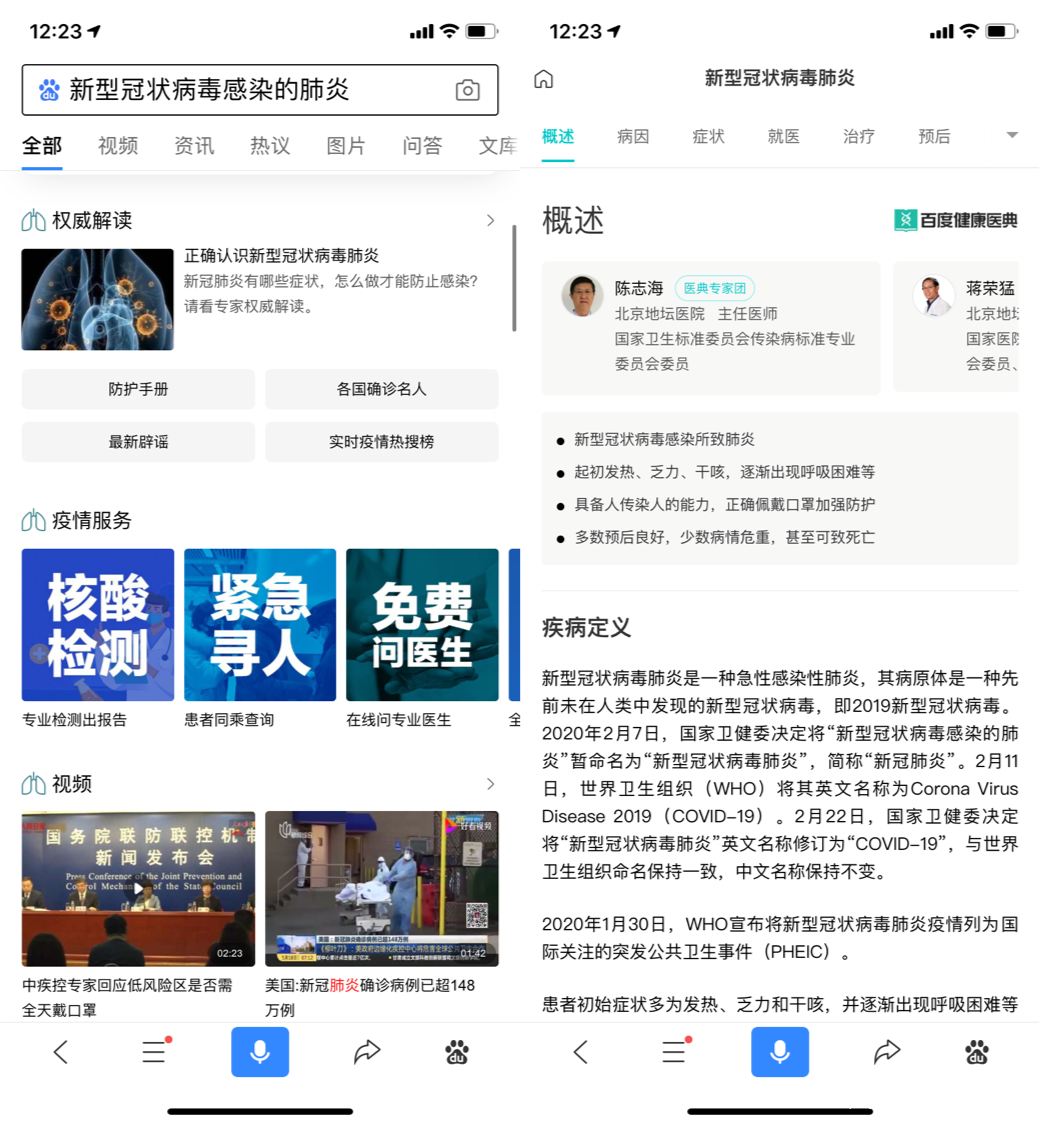
Task: Switch to the 资讯 tab
Action: (x=194, y=146)
